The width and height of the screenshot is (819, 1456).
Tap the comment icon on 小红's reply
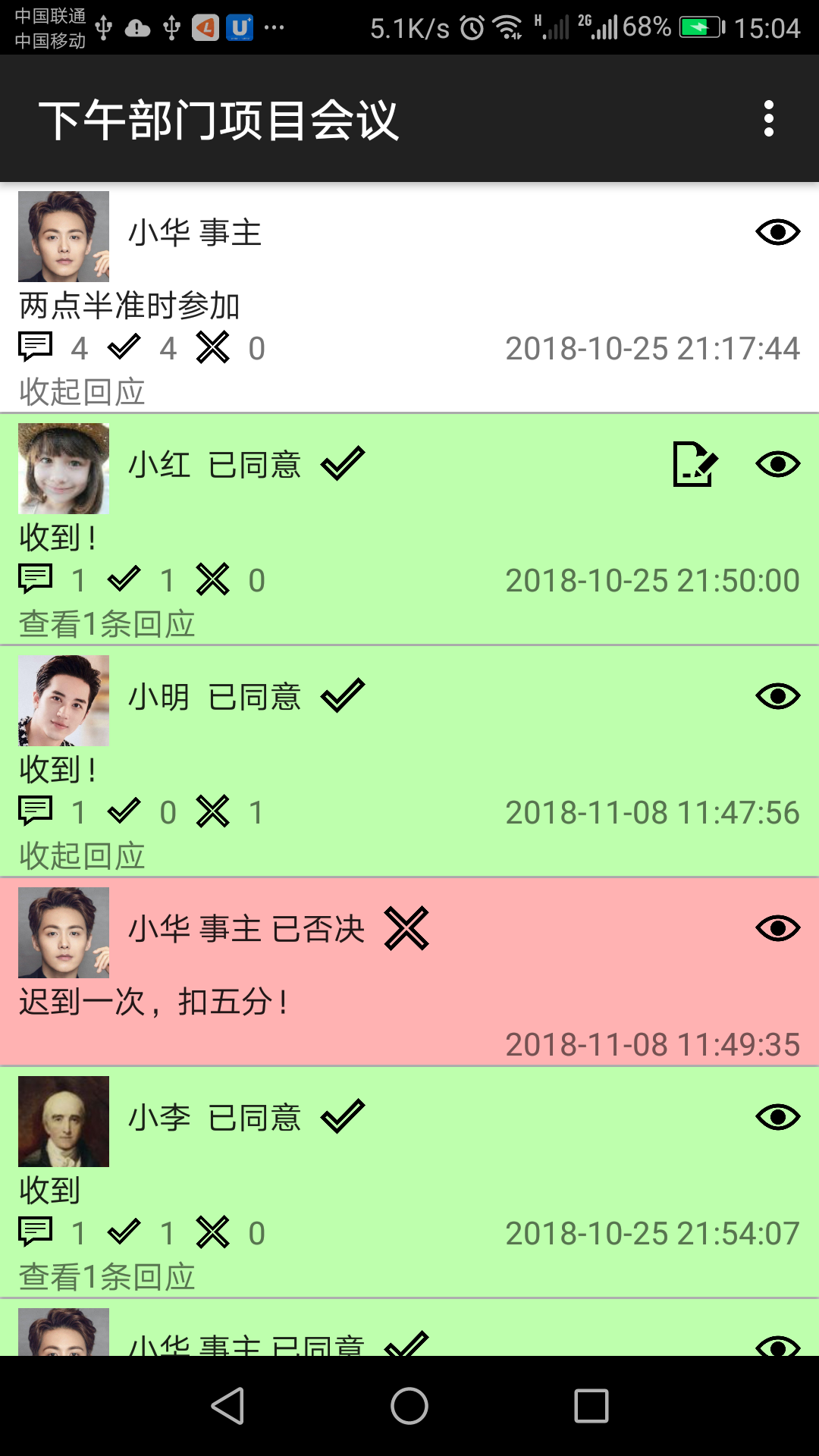coord(36,580)
